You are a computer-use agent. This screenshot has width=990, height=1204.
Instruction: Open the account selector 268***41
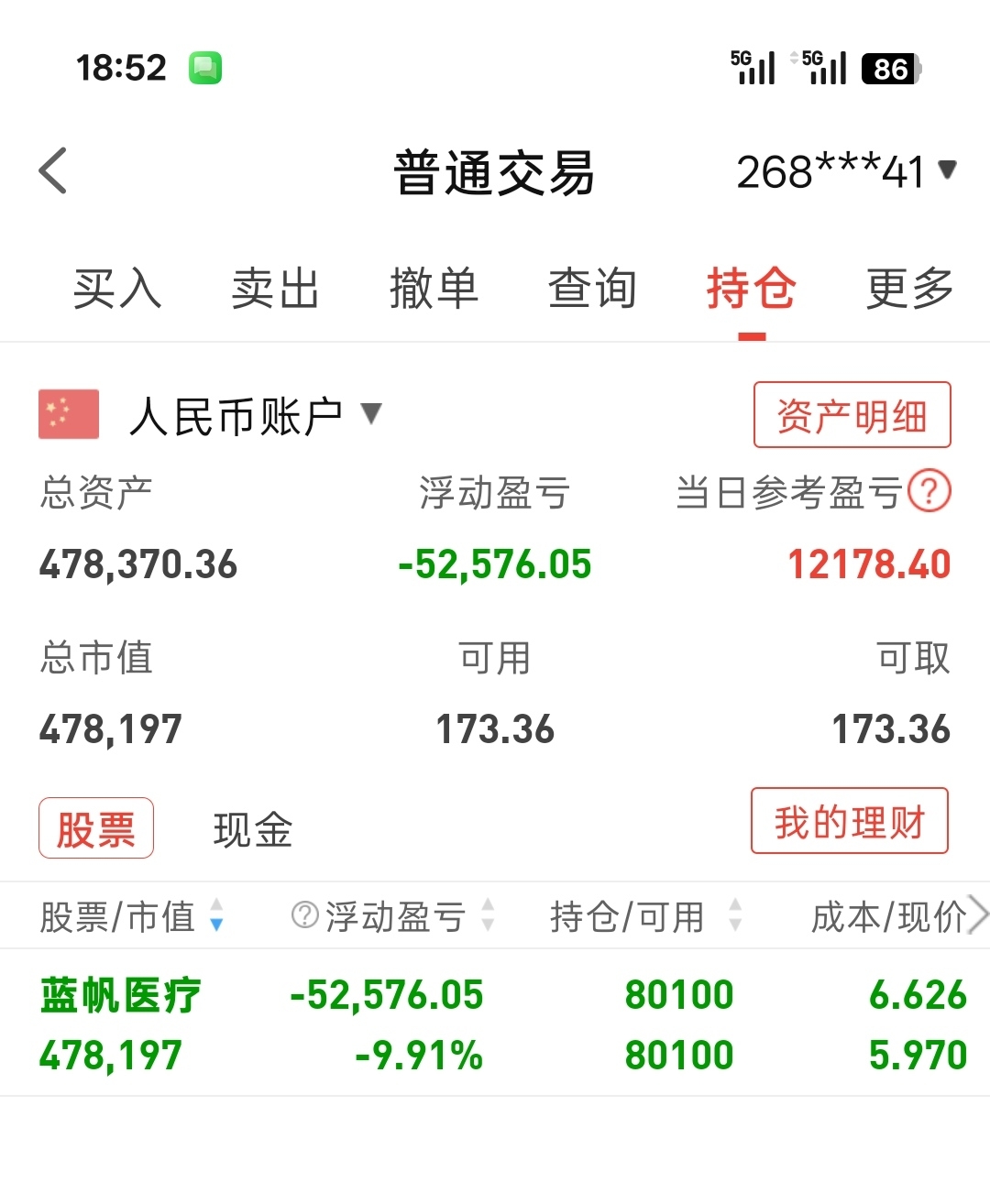click(846, 171)
